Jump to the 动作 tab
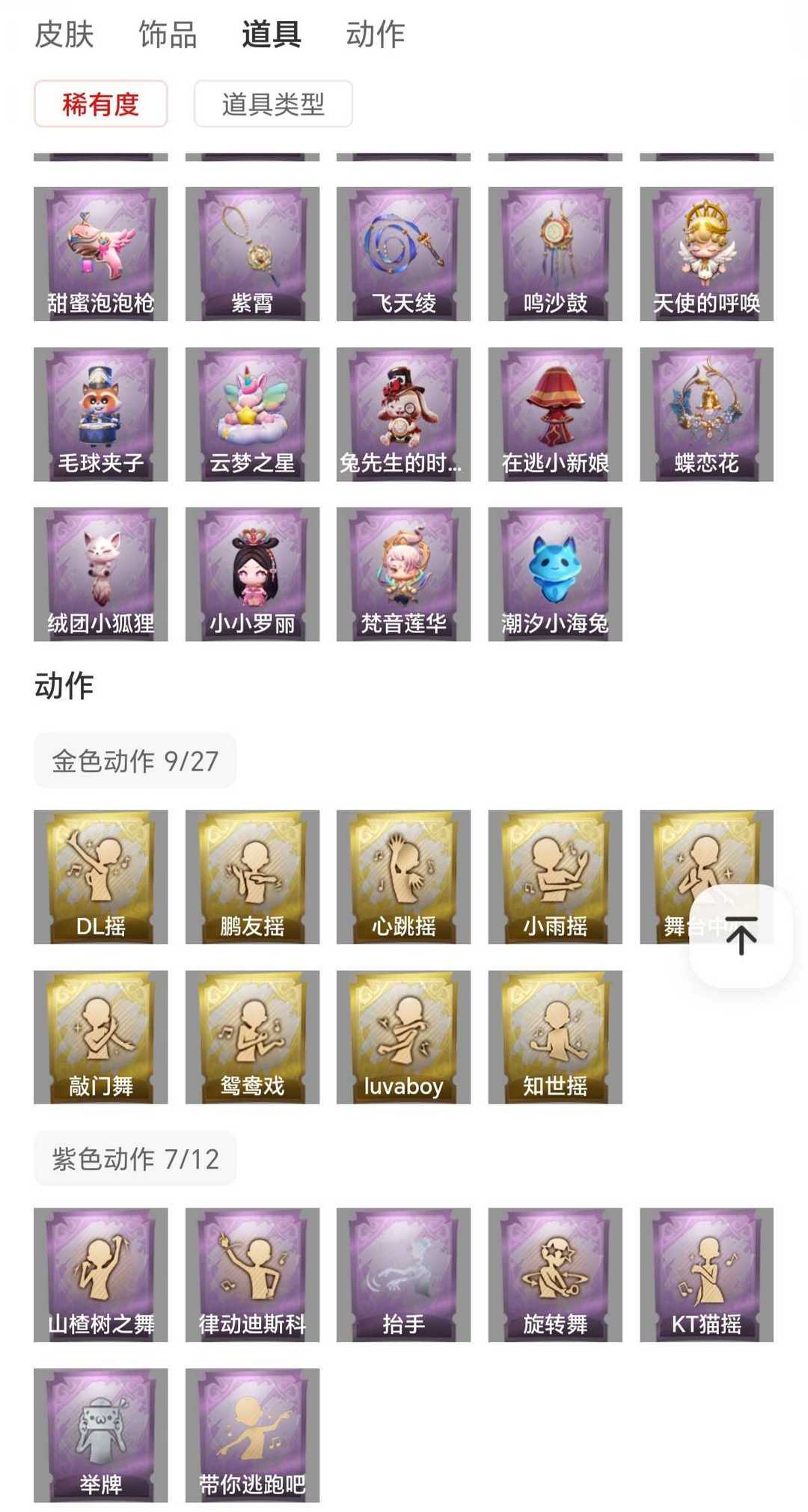The height and width of the screenshot is (1512, 808). 375,34
